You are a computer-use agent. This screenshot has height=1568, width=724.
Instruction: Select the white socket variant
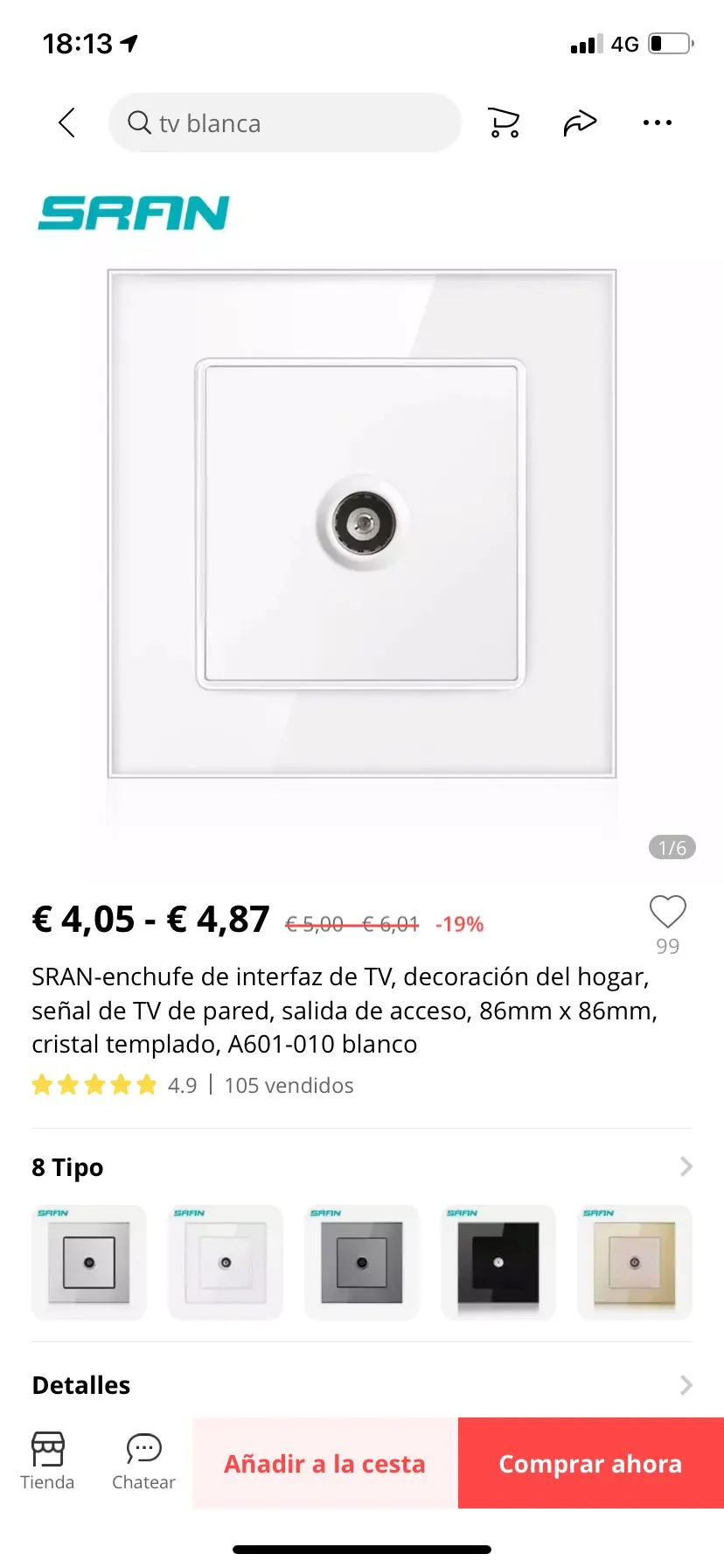click(226, 1262)
